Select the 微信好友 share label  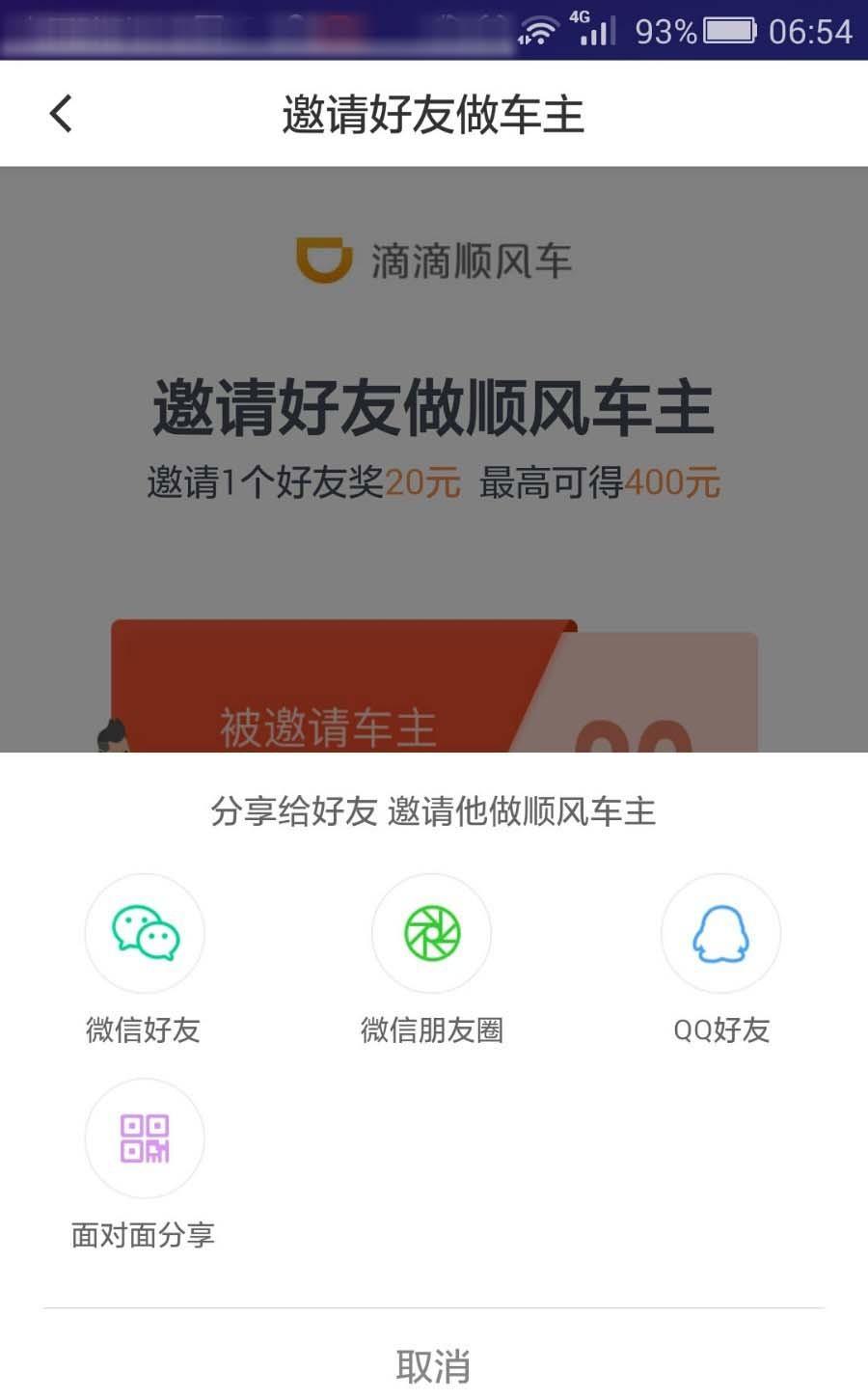click(x=145, y=1030)
